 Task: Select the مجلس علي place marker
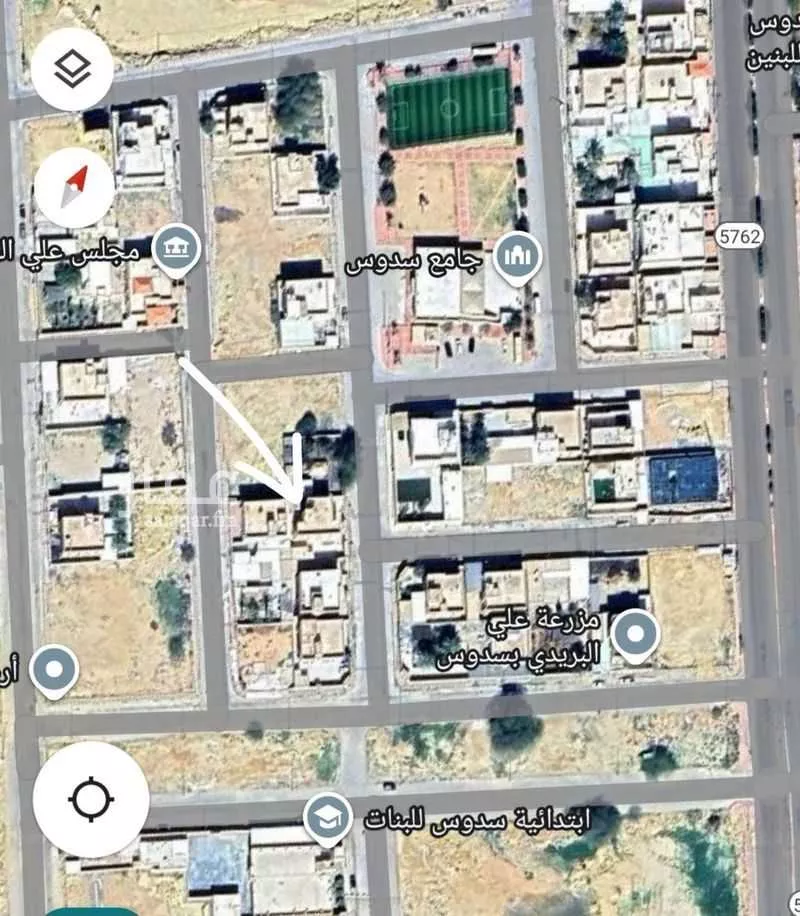coord(177,246)
